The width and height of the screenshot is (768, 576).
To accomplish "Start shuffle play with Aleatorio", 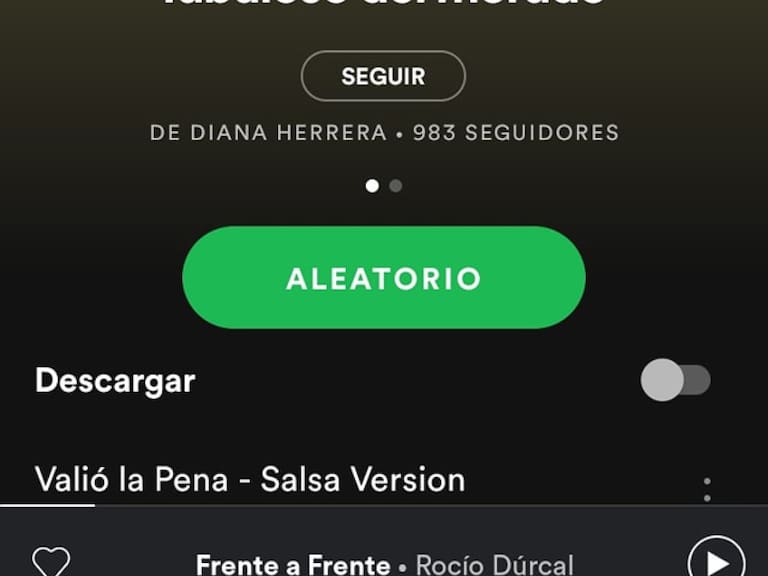I will click(x=383, y=277).
